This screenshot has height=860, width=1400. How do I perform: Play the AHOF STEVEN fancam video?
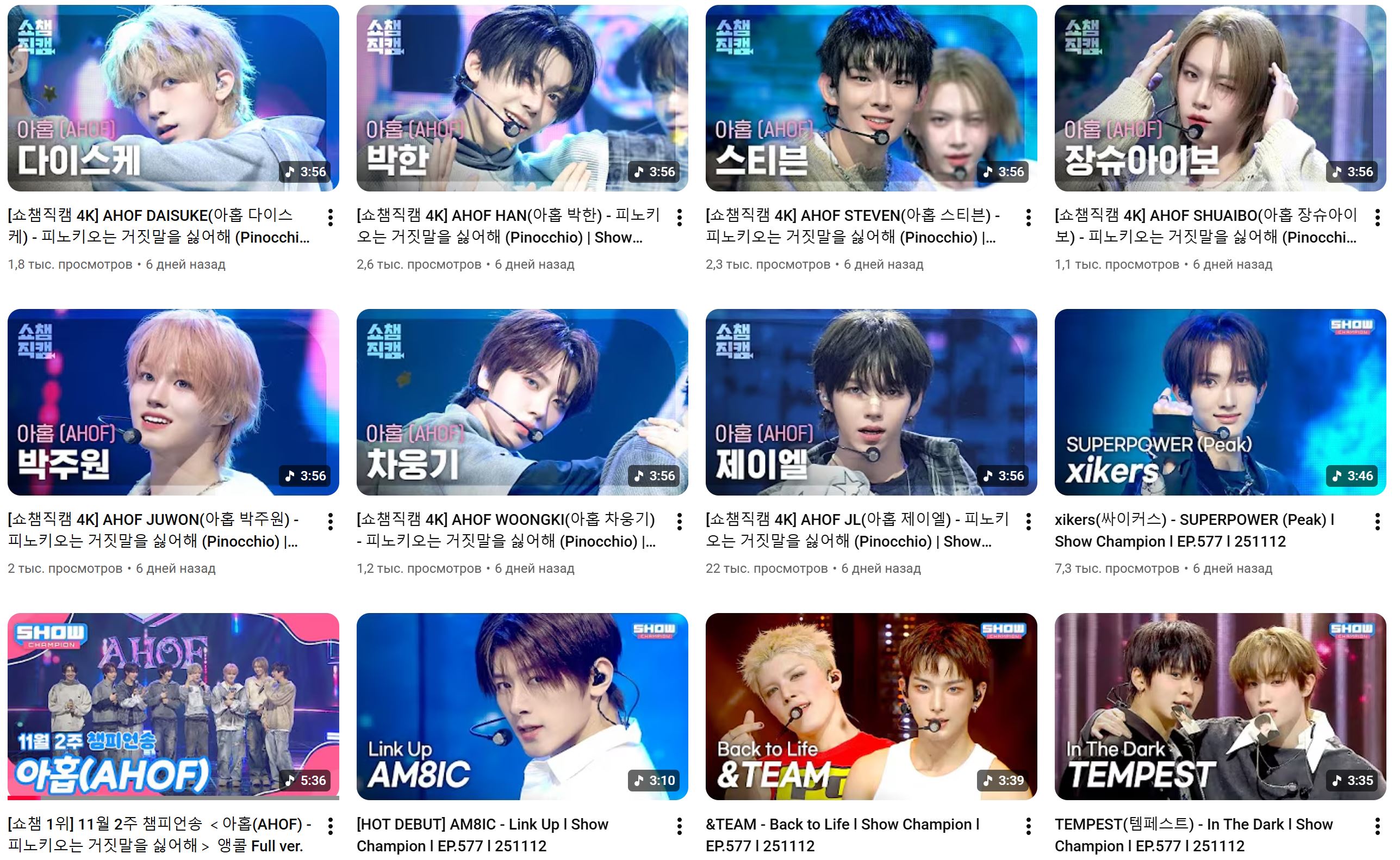pyautogui.click(x=871, y=98)
